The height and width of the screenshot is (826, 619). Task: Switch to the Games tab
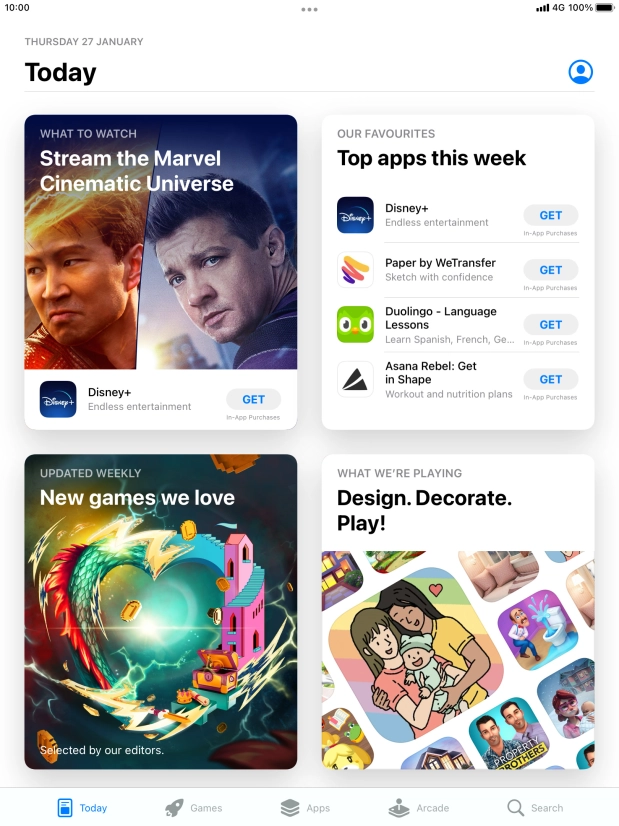click(194, 808)
